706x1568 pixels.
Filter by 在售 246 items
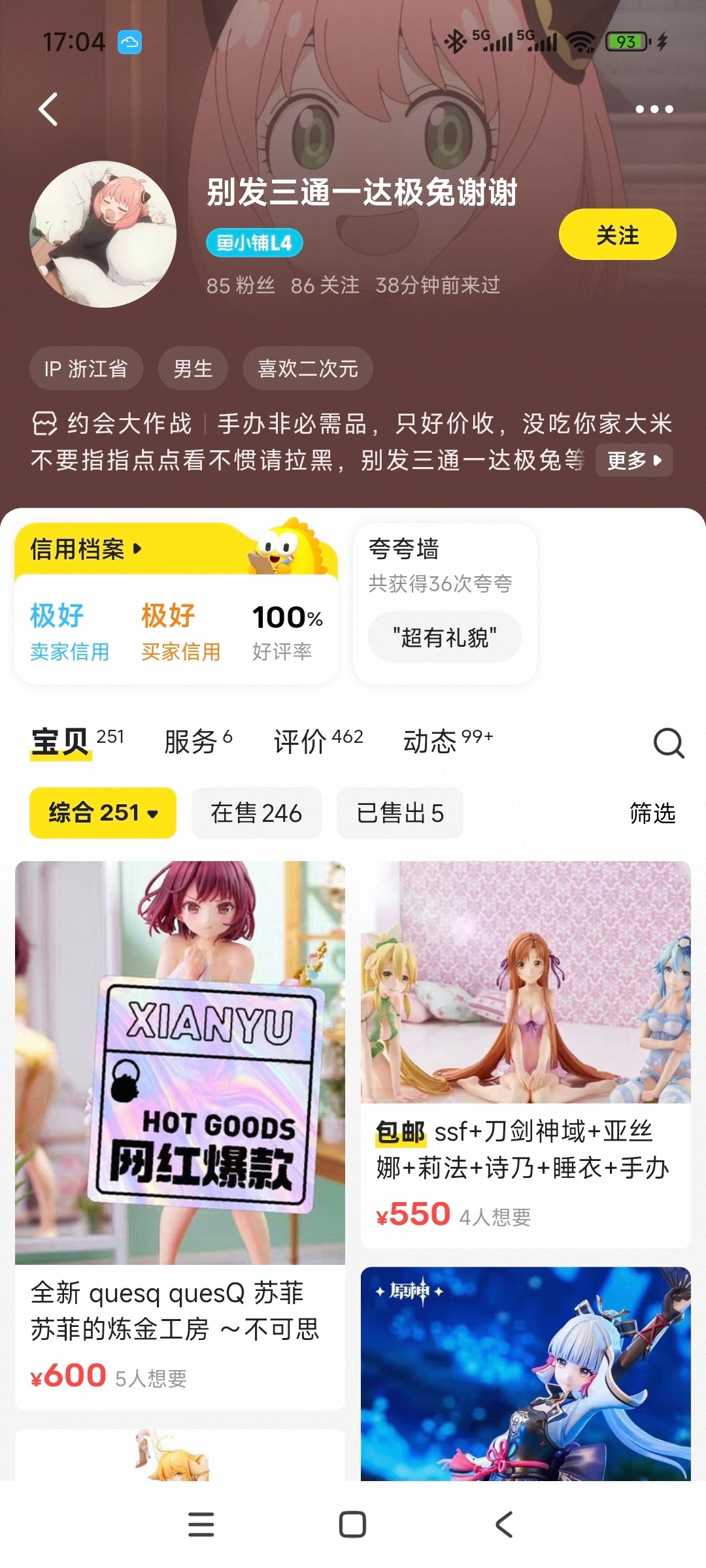pos(256,813)
